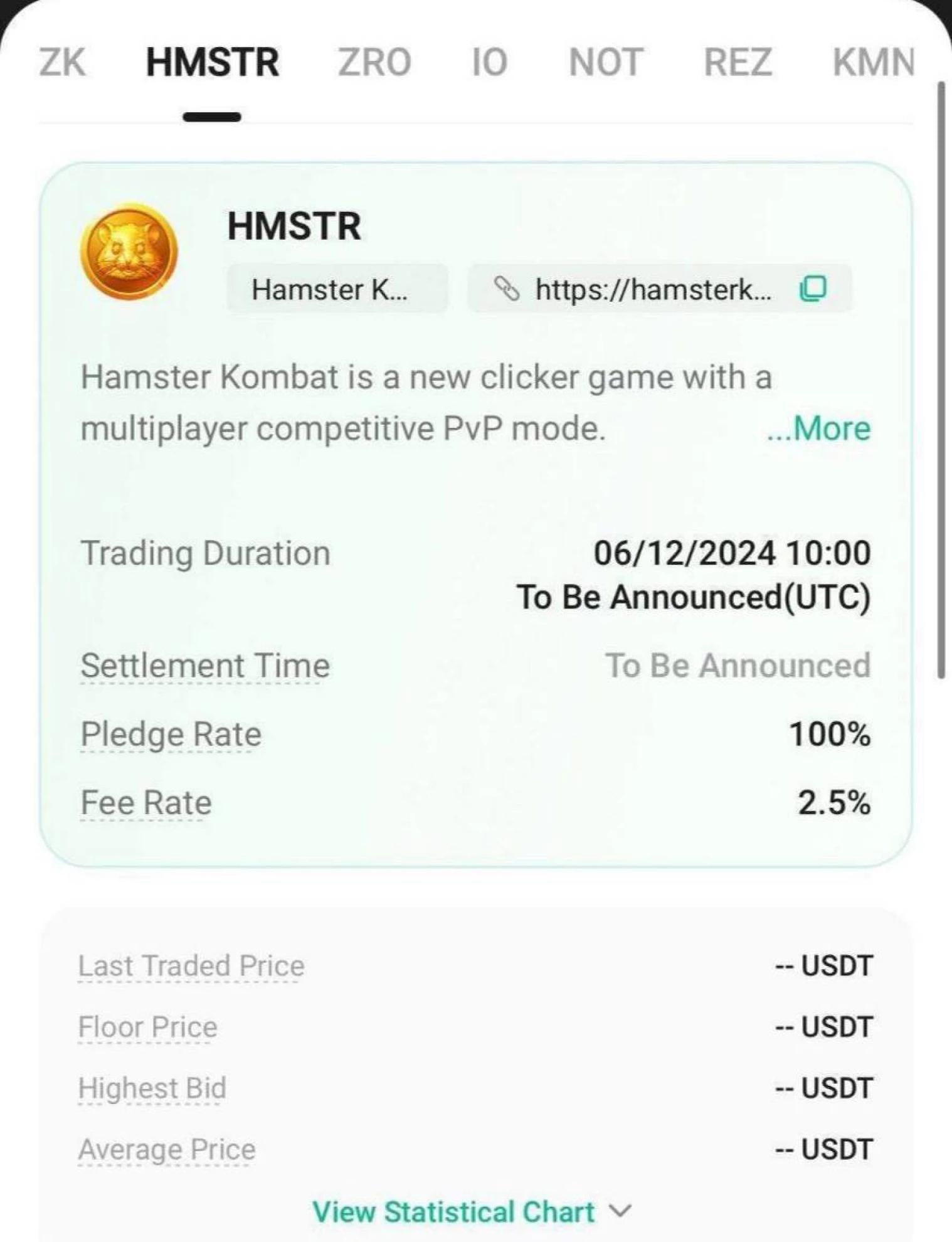The height and width of the screenshot is (1242, 952).
Task: Open the NOT tab
Action: [x=605, y=62]
